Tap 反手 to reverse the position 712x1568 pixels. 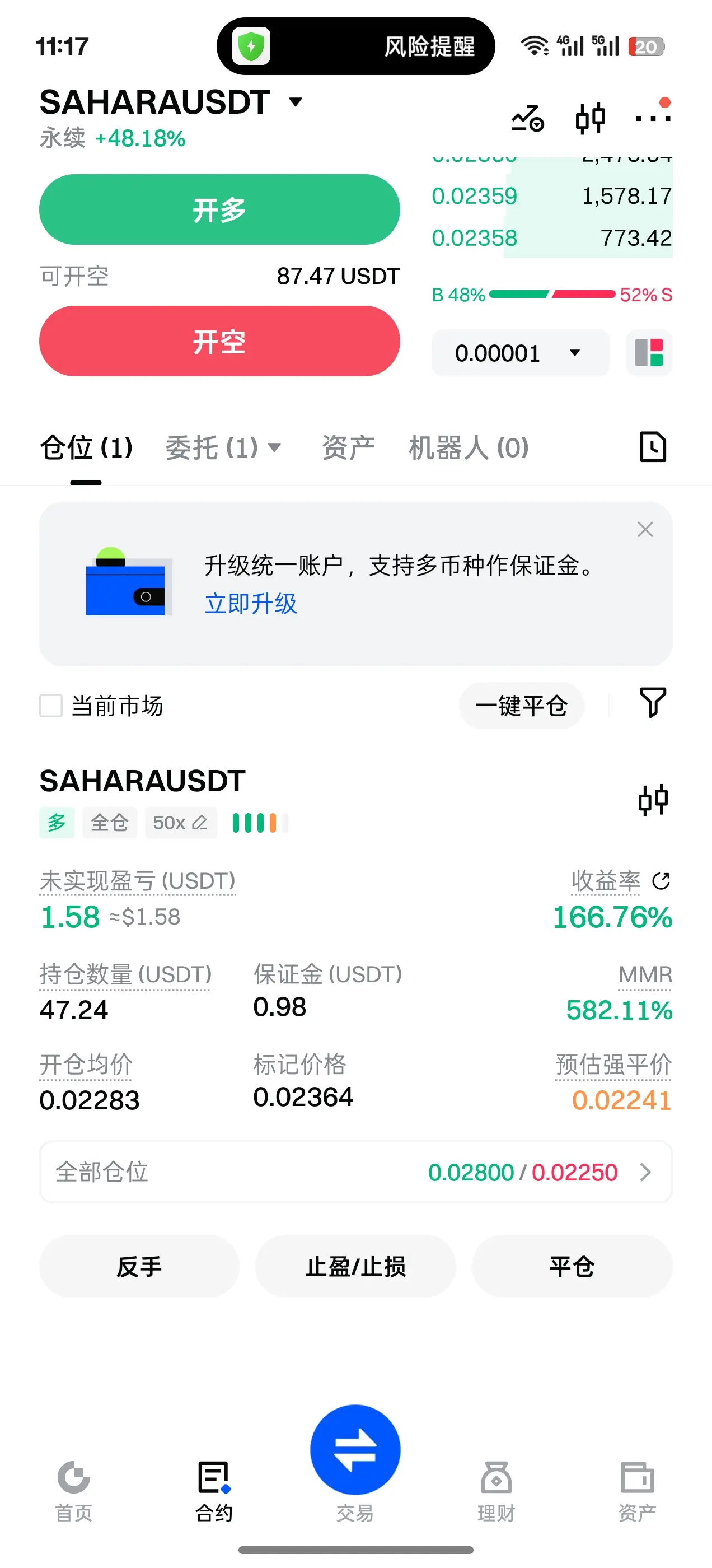(139, 1267)
